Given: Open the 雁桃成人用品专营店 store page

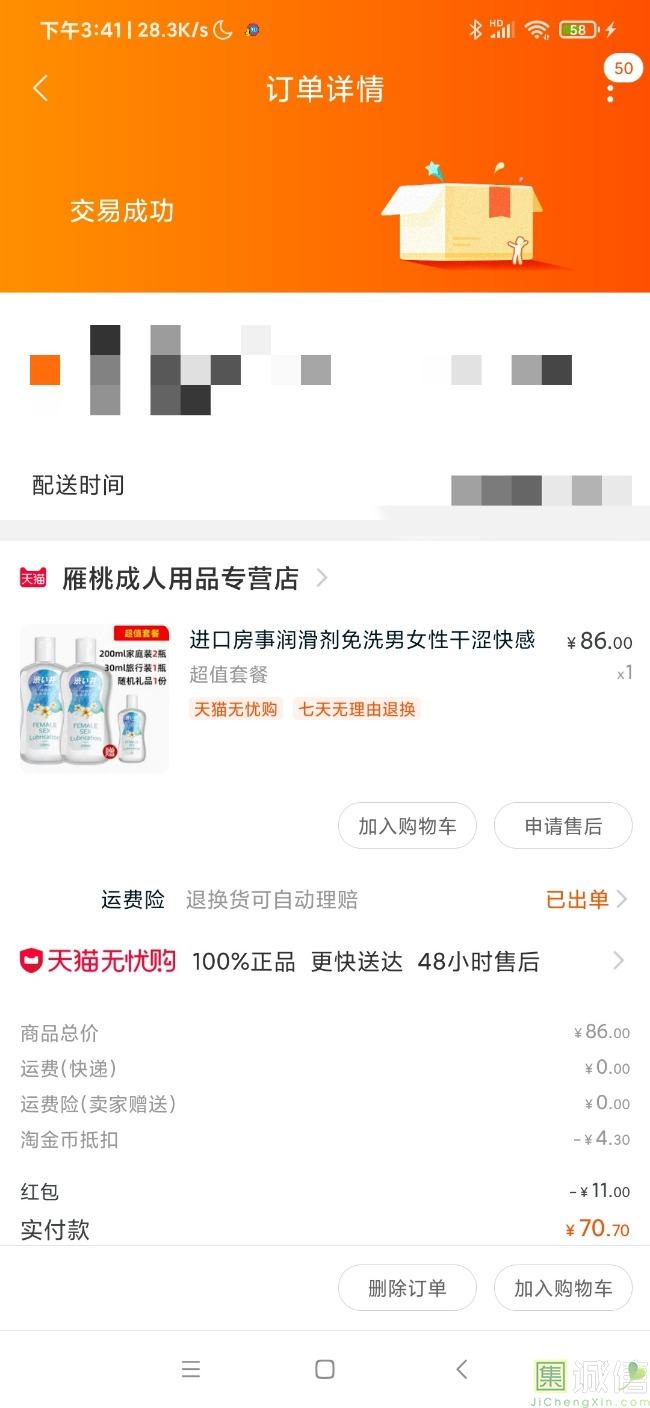Looking at the screenshot, I should (180, 578).
